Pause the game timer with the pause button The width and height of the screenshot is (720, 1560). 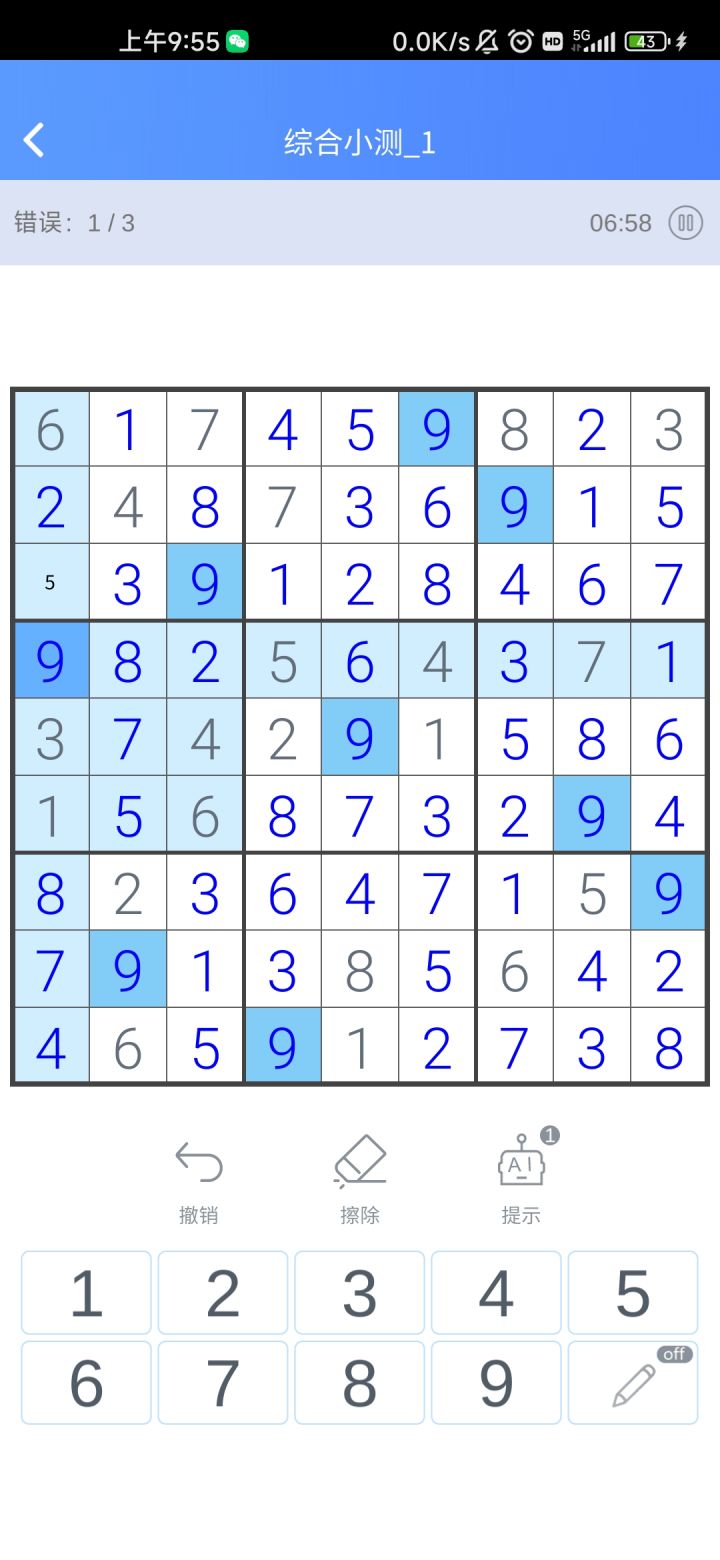click(x=684, y=223)
